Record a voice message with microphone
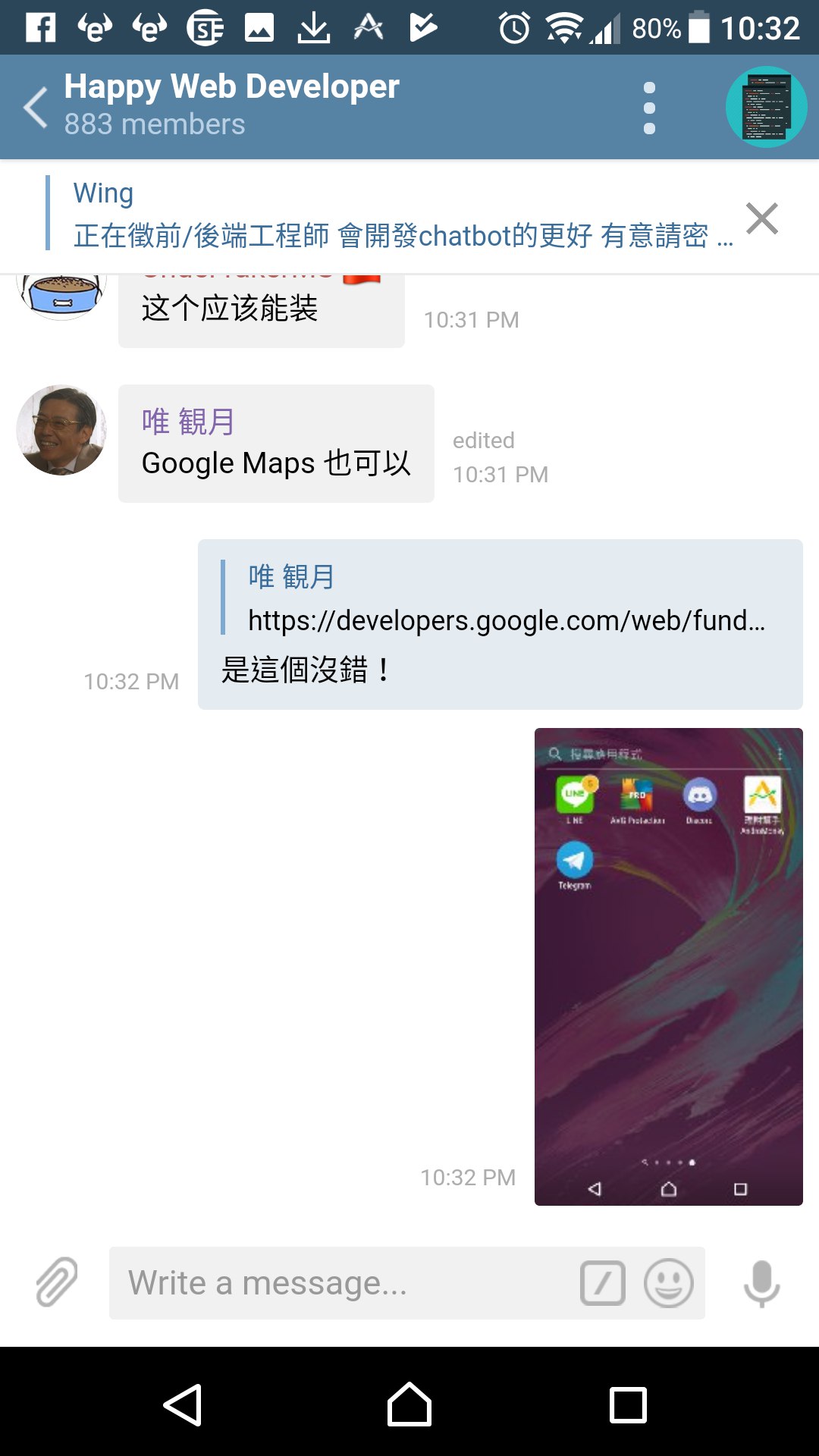819x1456 pixels. pos(761,1283)
